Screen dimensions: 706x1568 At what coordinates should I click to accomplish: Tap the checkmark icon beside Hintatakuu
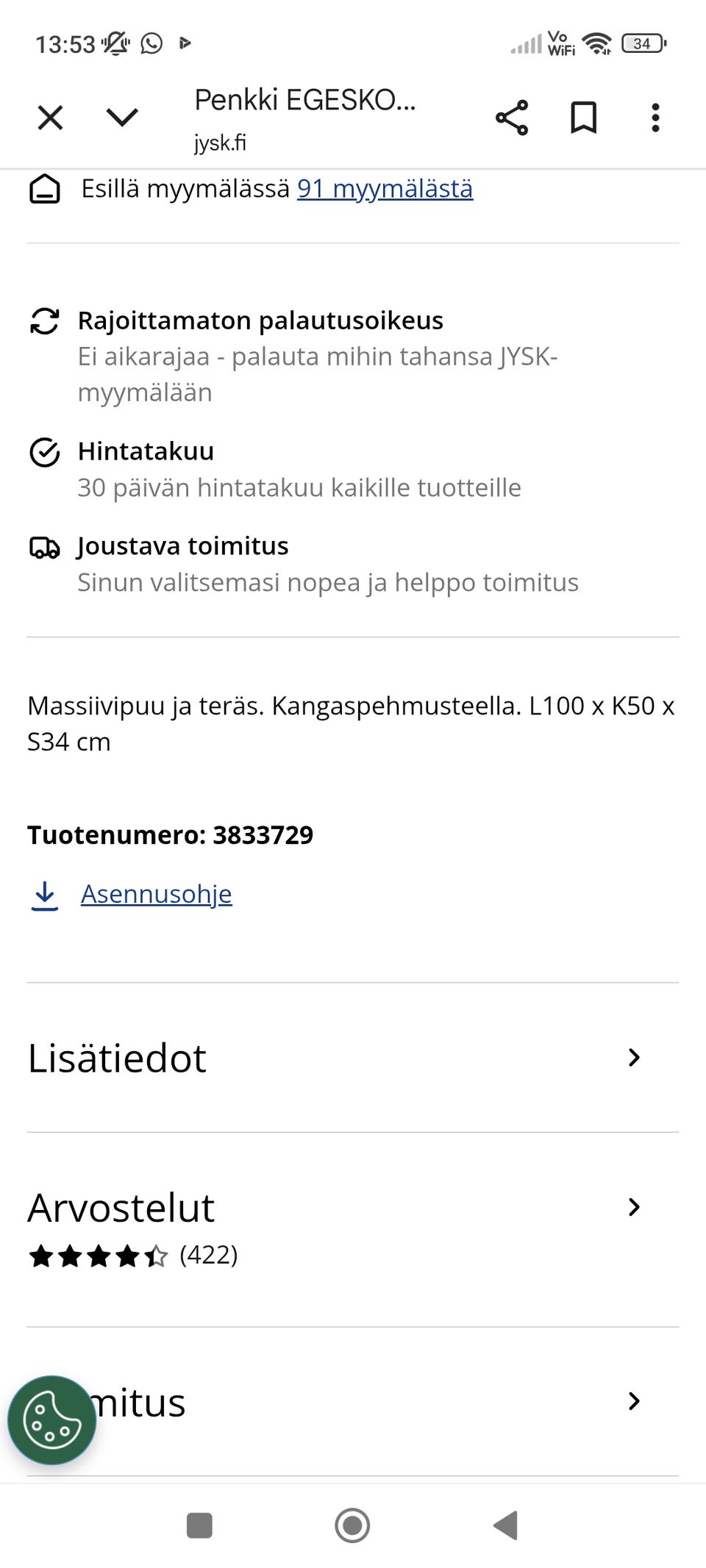coord(46,453)
